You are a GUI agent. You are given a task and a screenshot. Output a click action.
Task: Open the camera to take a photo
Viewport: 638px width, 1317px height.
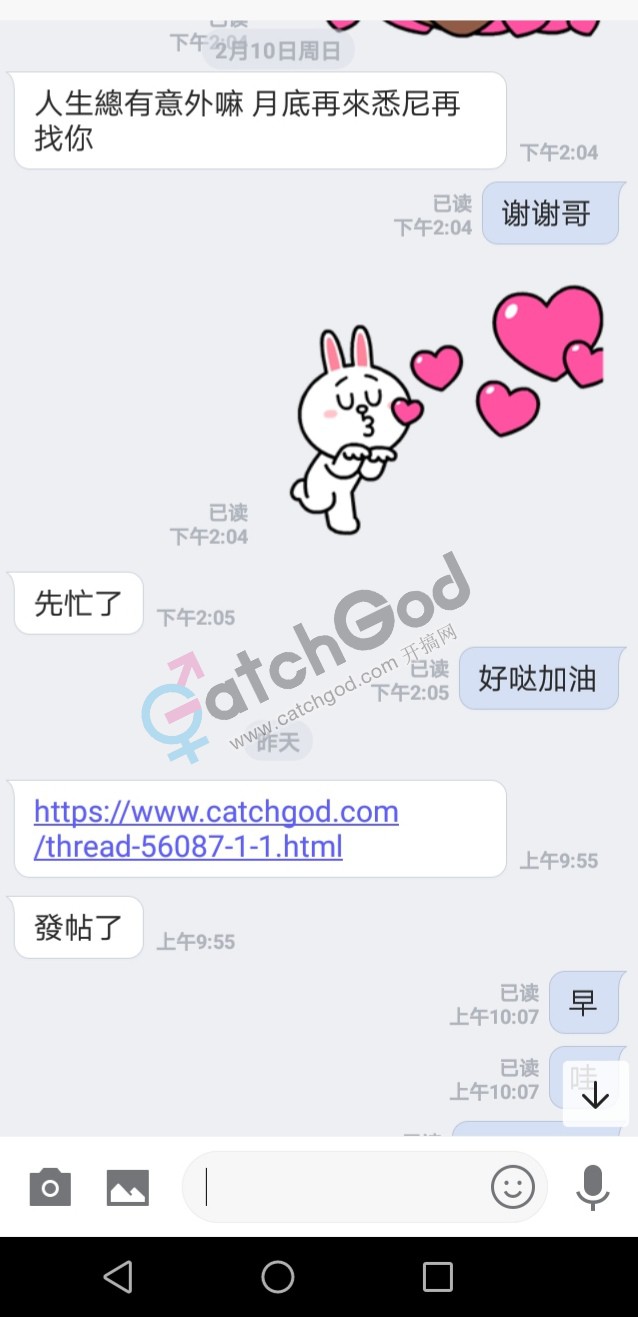50,1187
